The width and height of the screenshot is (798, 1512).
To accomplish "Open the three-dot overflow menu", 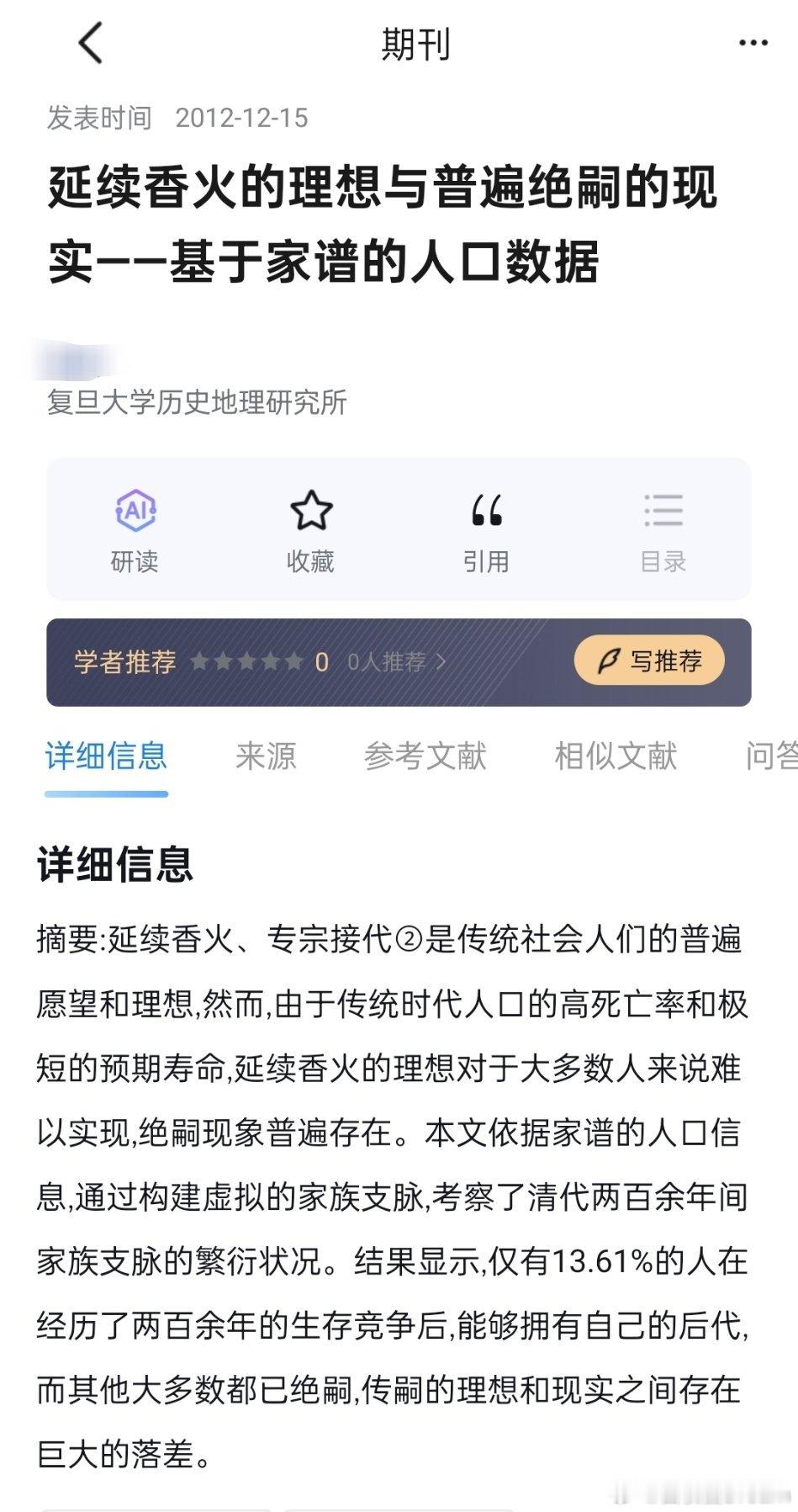I will (753, 43).
